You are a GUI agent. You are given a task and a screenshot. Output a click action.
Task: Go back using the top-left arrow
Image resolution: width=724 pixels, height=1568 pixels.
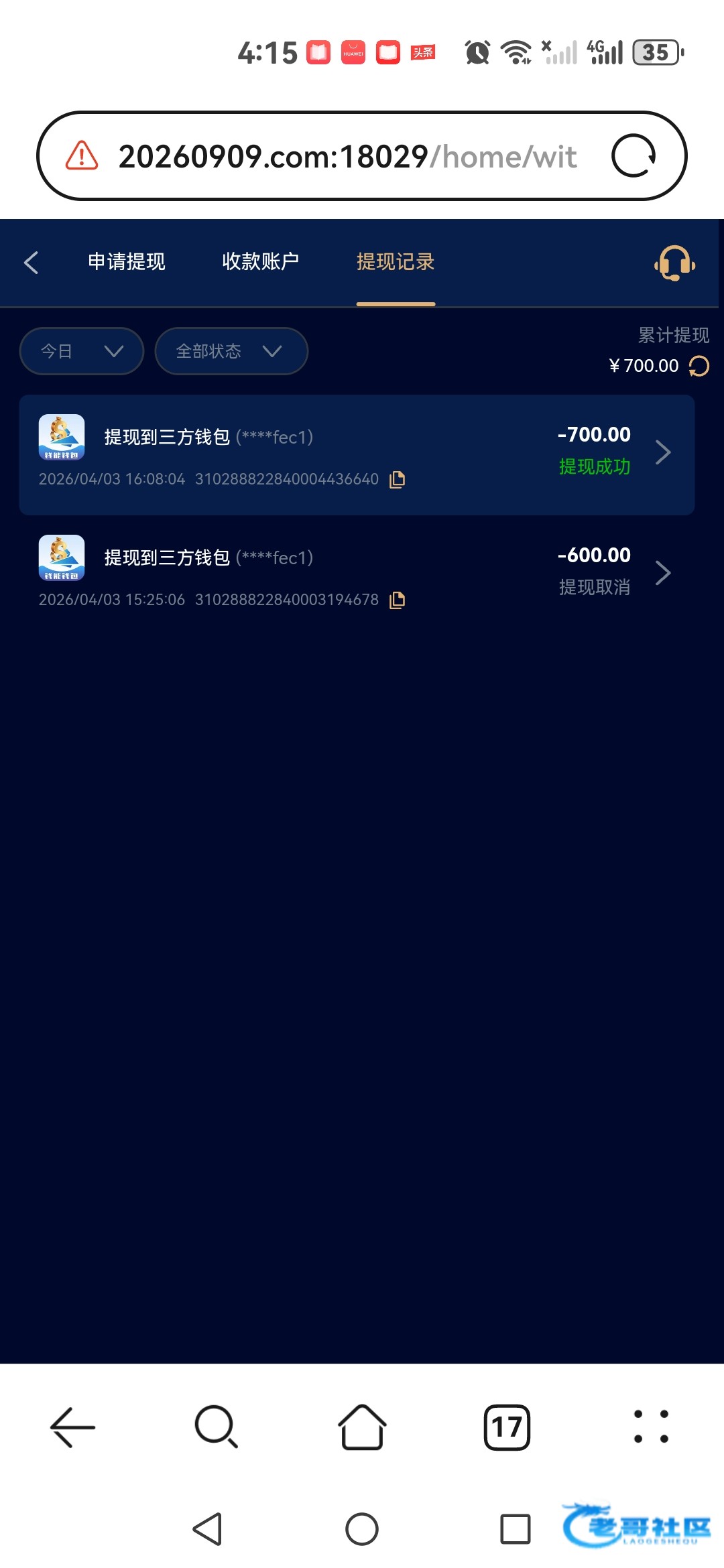tap(31, 262)
